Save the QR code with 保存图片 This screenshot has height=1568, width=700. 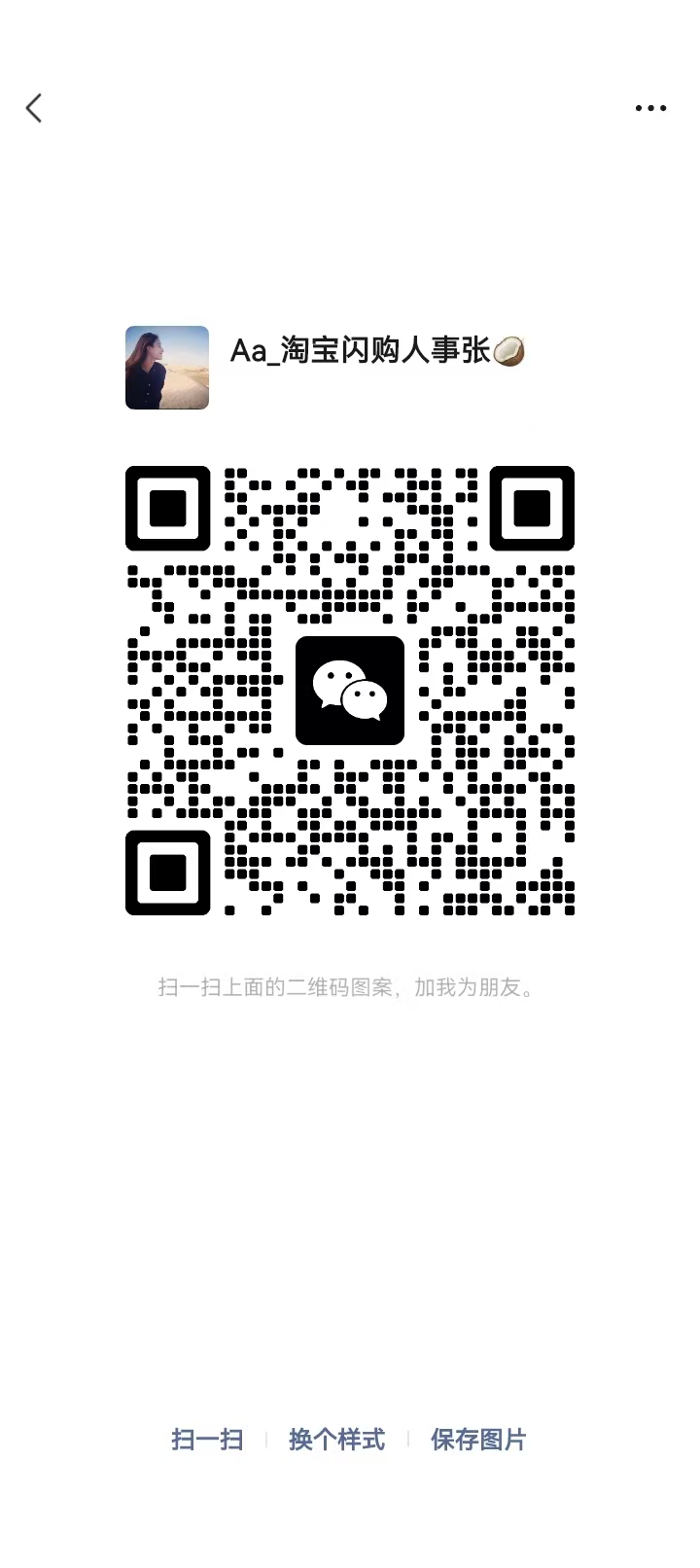coord(478,1440)
